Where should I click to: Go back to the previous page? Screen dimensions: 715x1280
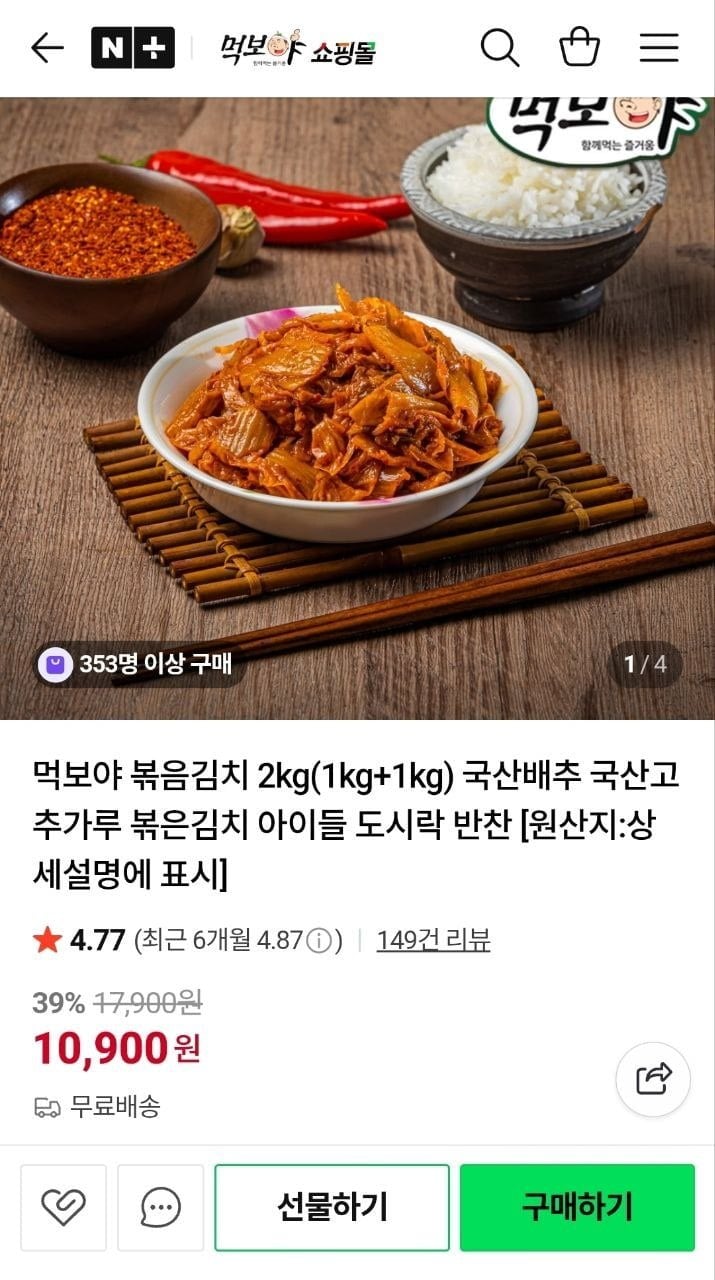[46, 47]
